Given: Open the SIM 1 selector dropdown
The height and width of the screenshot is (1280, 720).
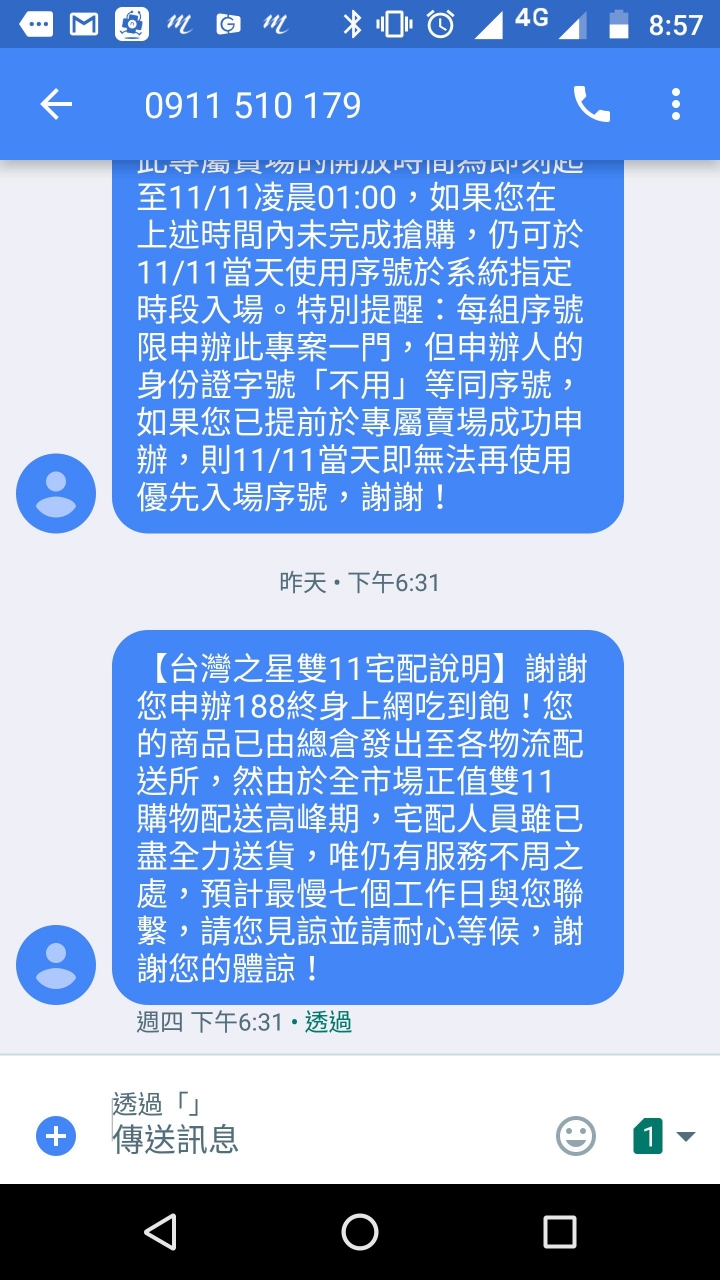Looking at the screenshot, I should (x=663, y=1136).
